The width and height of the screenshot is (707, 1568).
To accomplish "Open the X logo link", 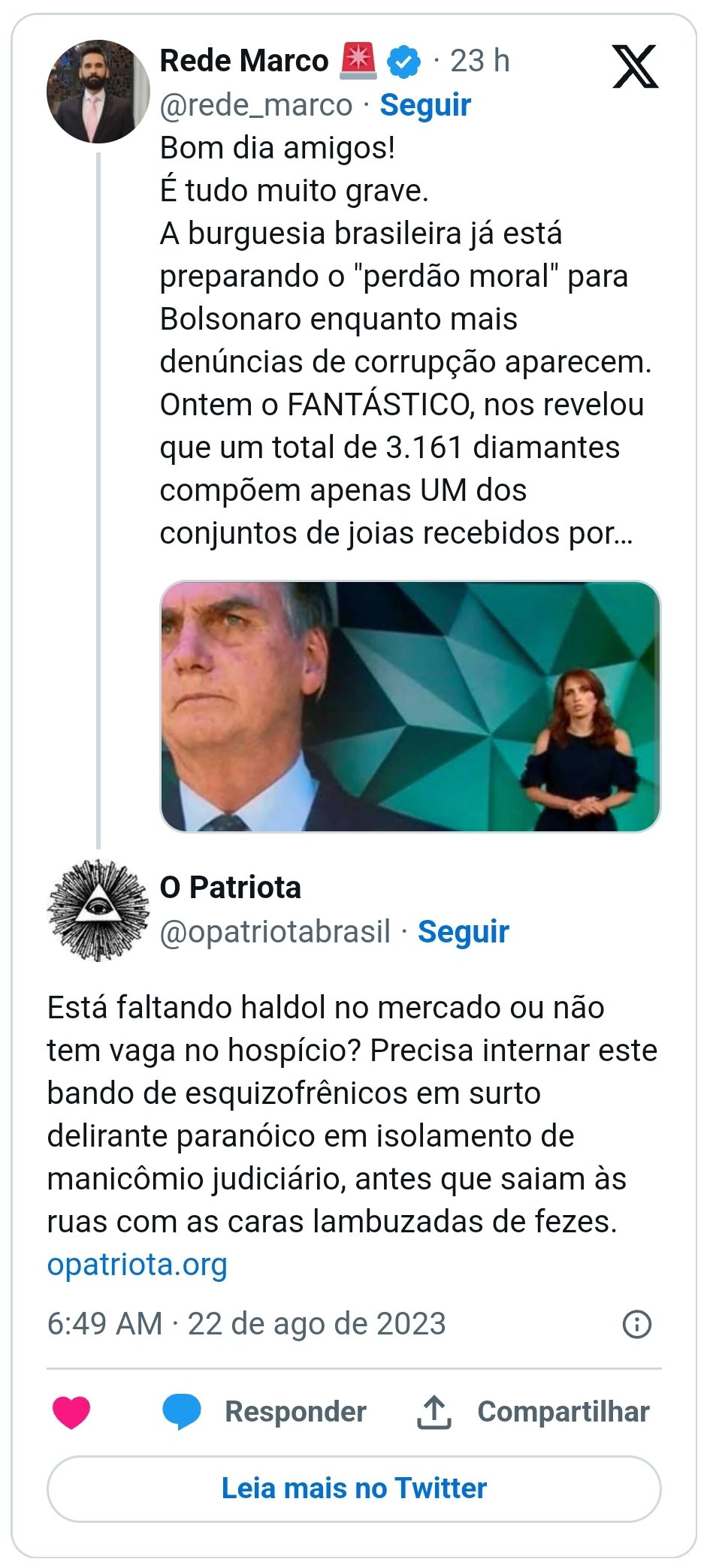I will pos(635,67).
